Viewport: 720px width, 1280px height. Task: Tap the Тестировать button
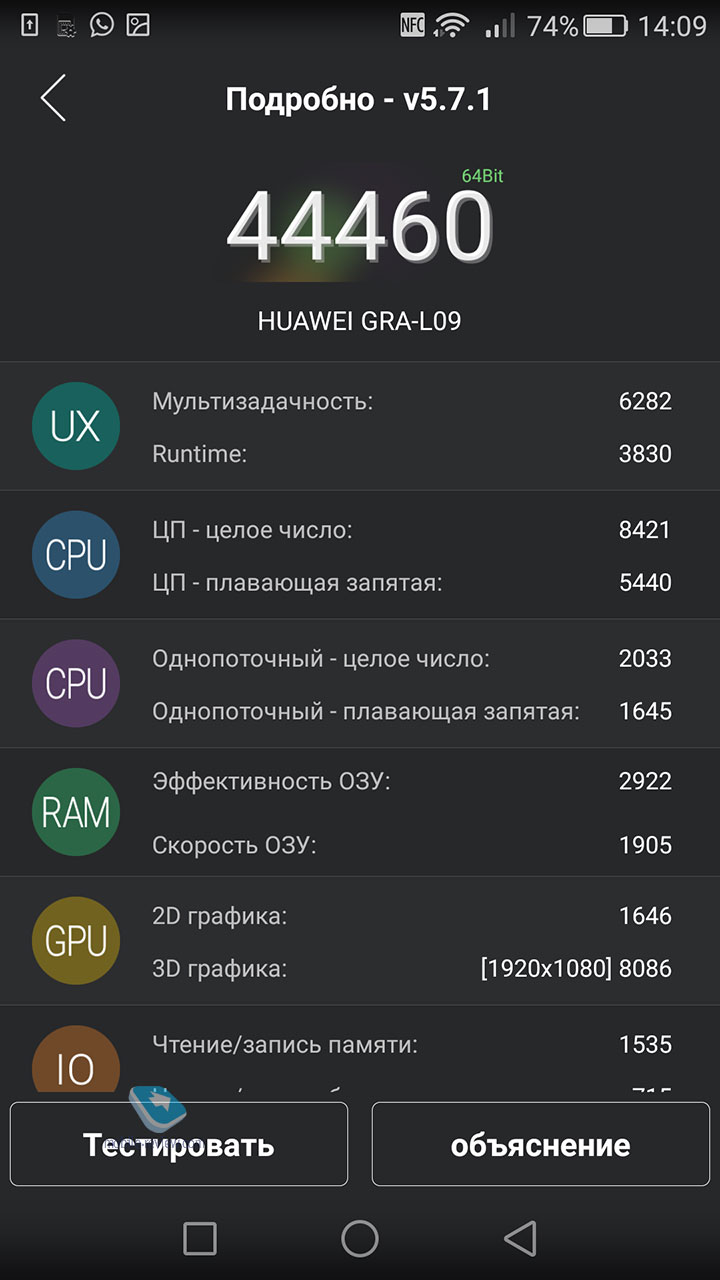[179, 1144]
